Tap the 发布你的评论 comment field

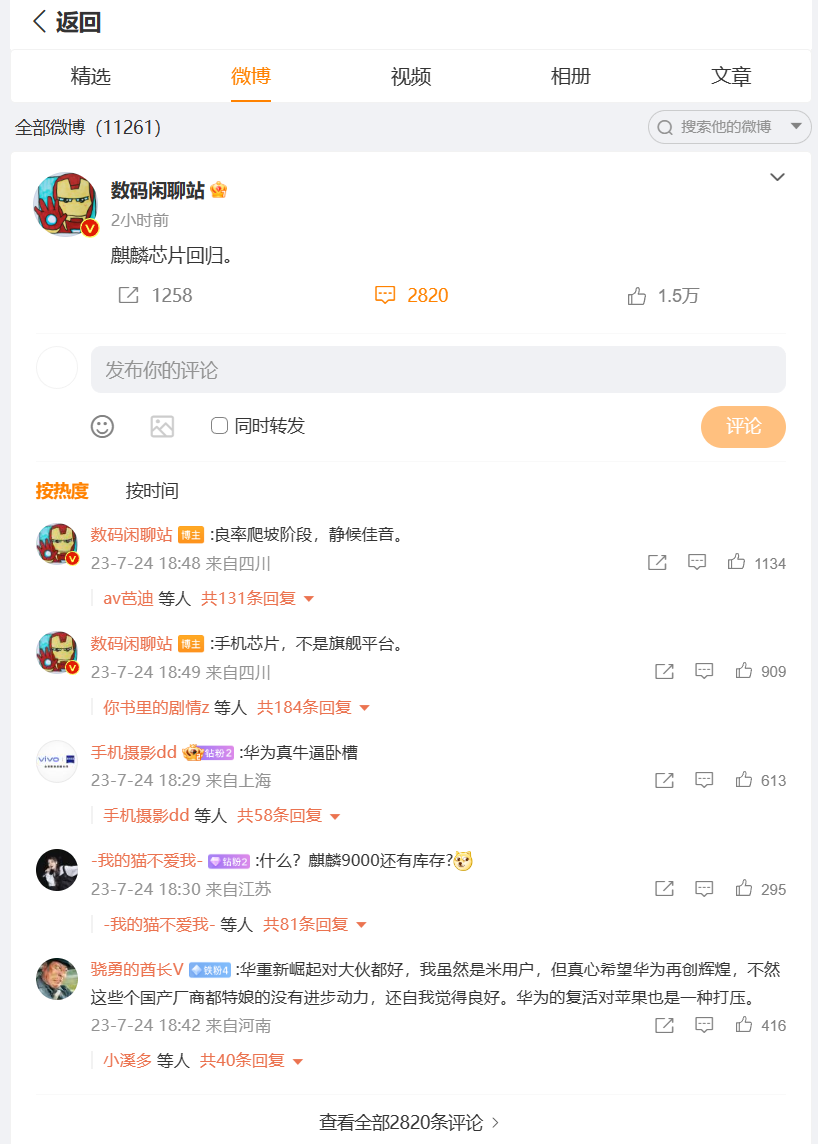438,370
